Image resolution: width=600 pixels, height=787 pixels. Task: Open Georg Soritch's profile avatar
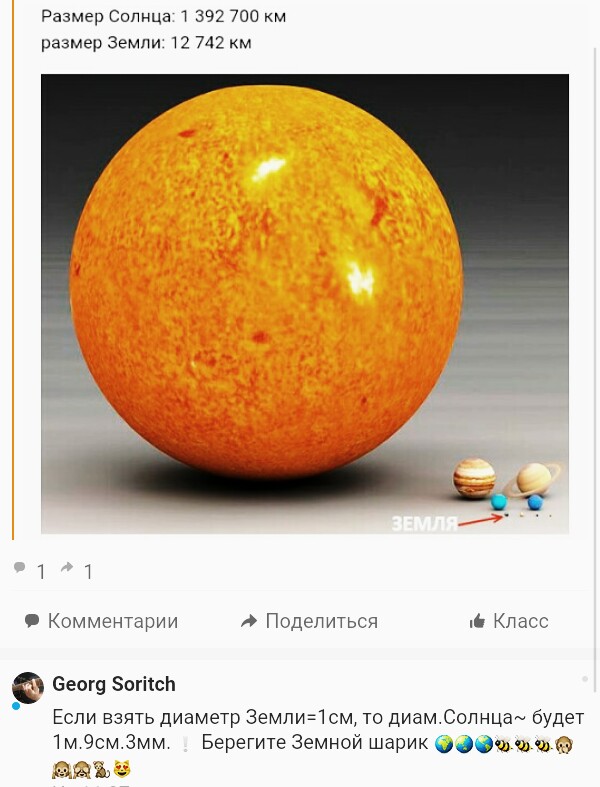click(x=27, y=688)
